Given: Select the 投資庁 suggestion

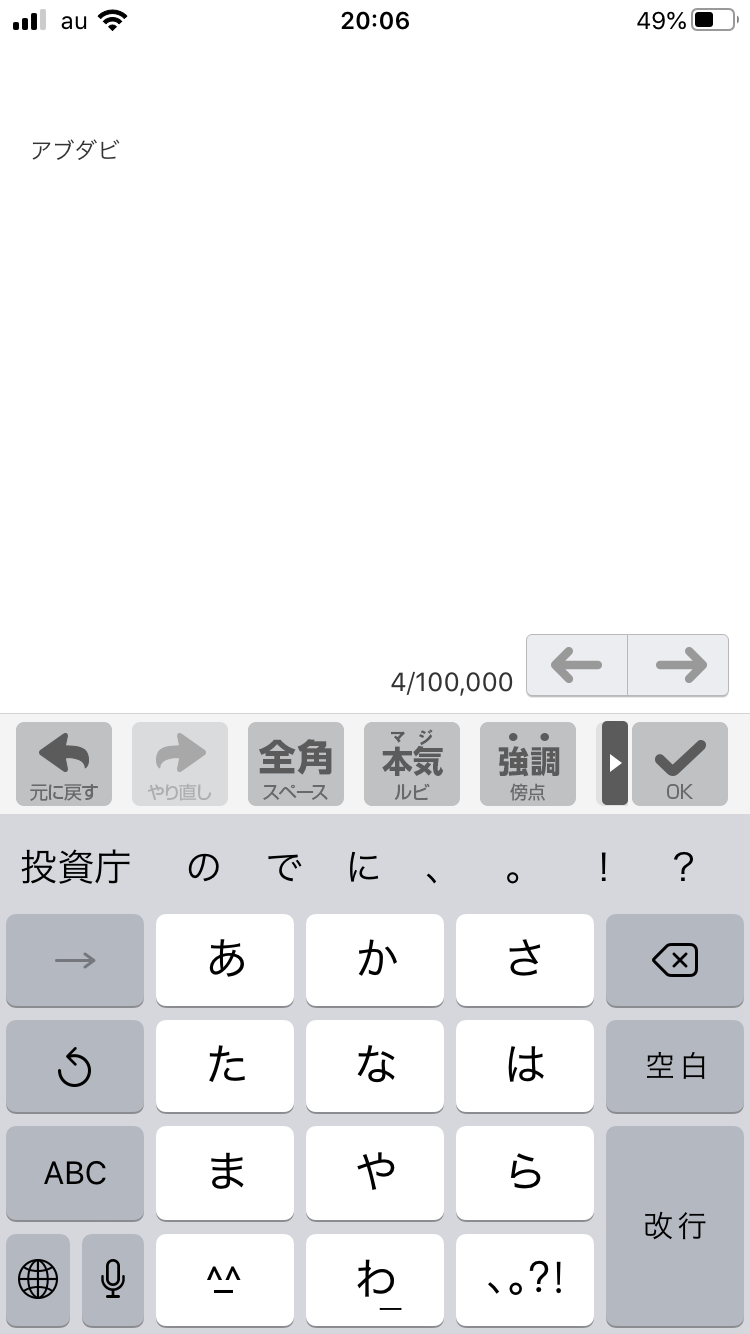Looking at the screenshot, I should [76, 867].
